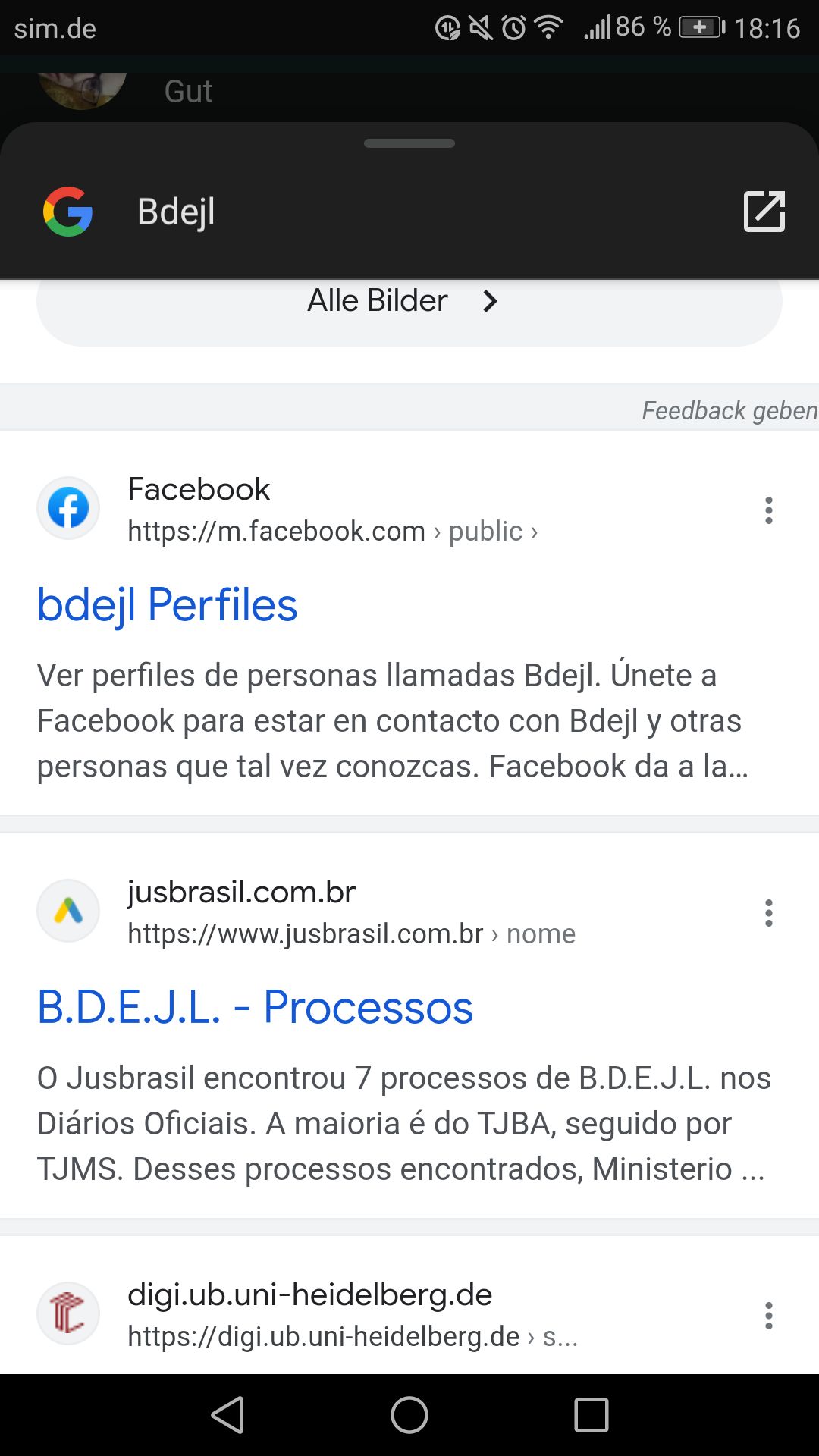Image resolution: width=819 pixels, height=1456 pixels.
Task: Return to the home screen
Action: click(x=409, y=1415)
